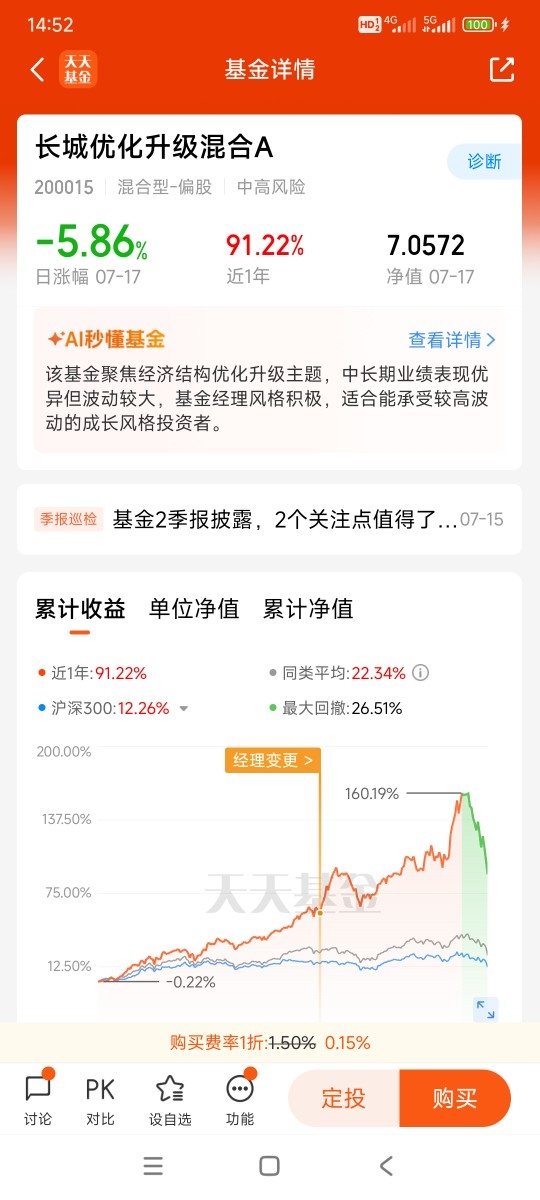540x1200 pixels.
Task: Tap 查看详情 in AI秒懂基金
Action: (x=453, y=340)
